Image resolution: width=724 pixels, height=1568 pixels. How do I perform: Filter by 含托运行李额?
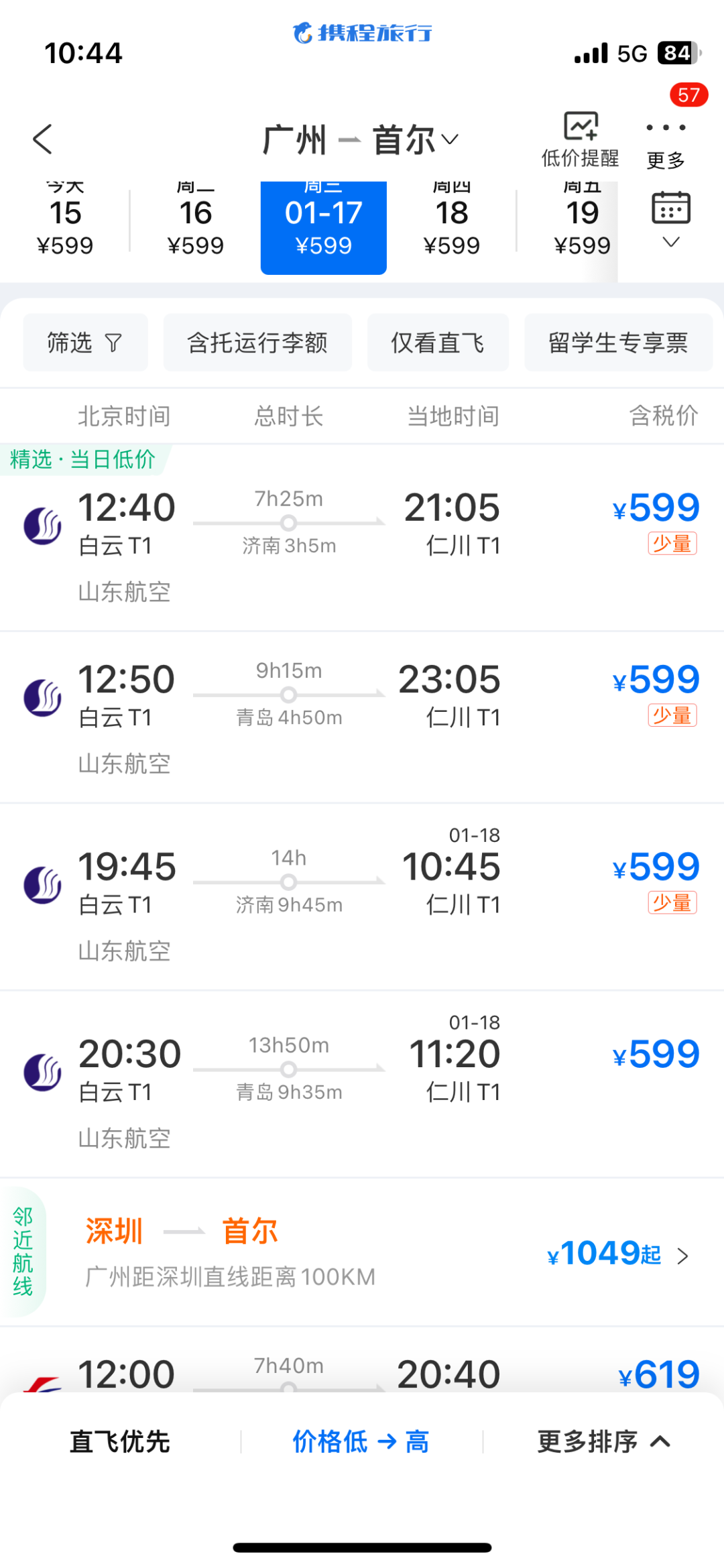257,343
